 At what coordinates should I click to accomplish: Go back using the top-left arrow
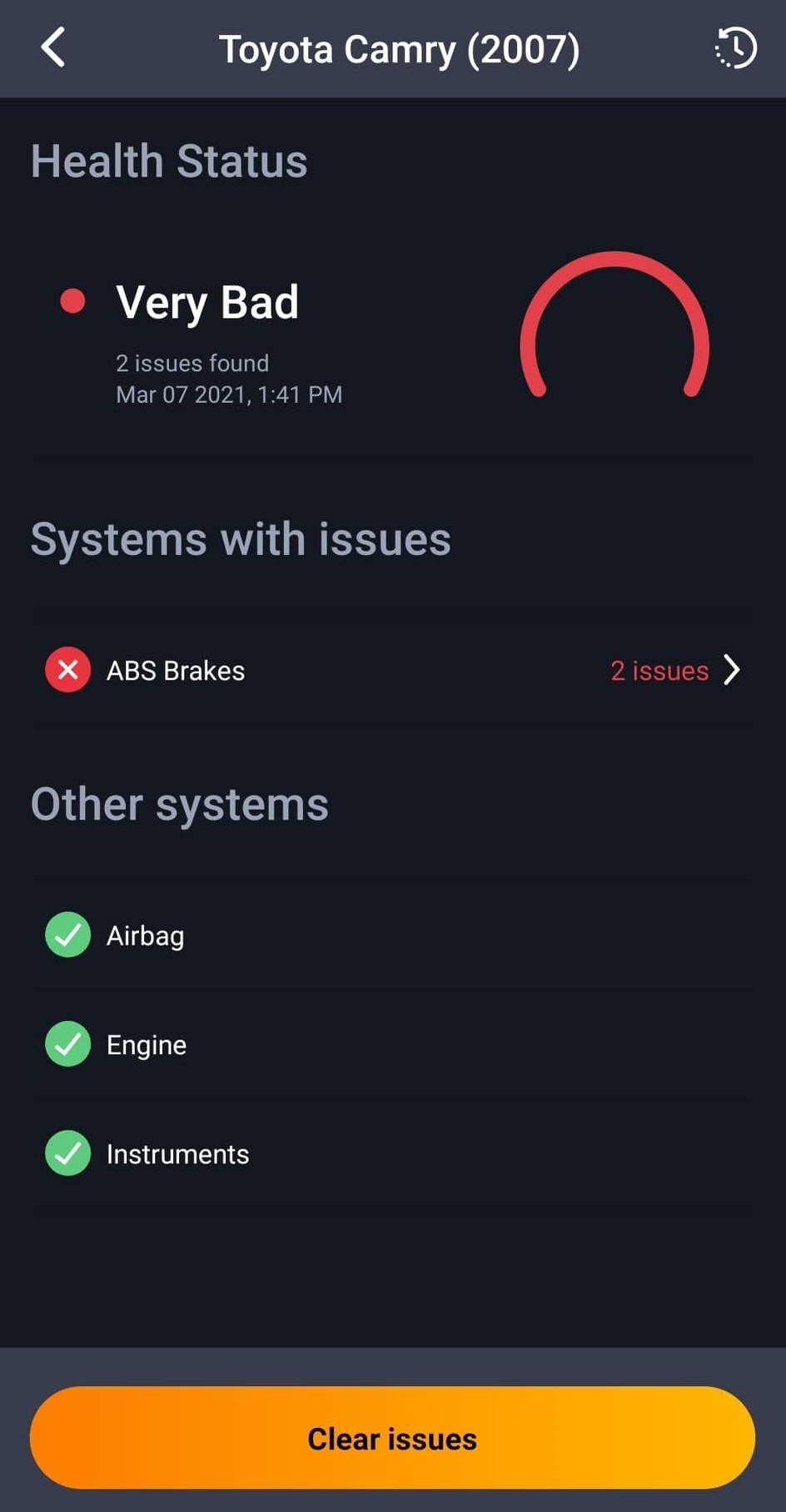(53, 47)
